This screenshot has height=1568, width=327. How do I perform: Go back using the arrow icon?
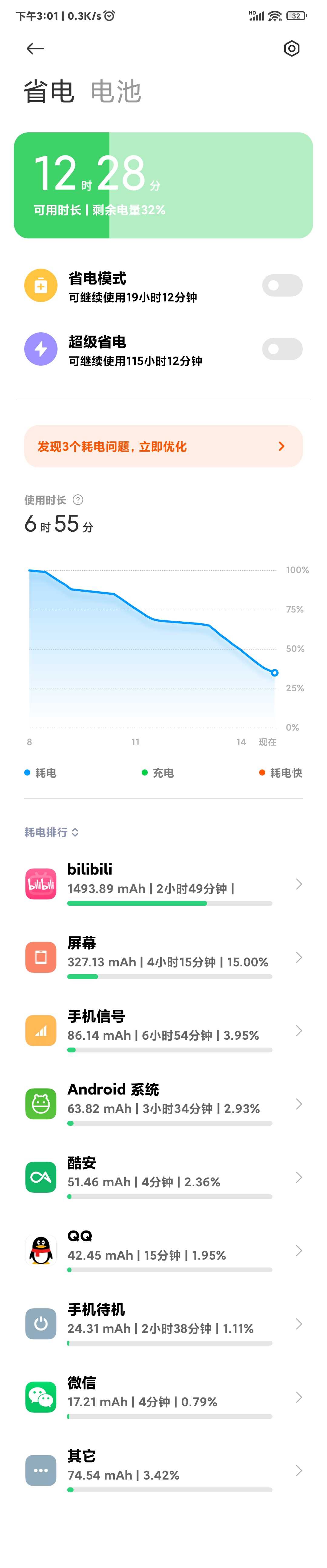[x=35, y=49]
